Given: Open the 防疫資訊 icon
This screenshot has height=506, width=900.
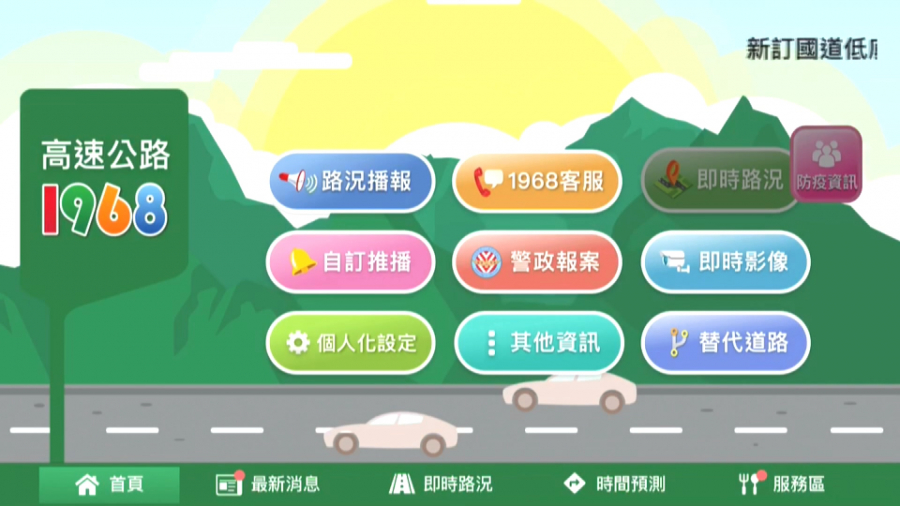Looking at the screenshot, I should coord(826,164).
